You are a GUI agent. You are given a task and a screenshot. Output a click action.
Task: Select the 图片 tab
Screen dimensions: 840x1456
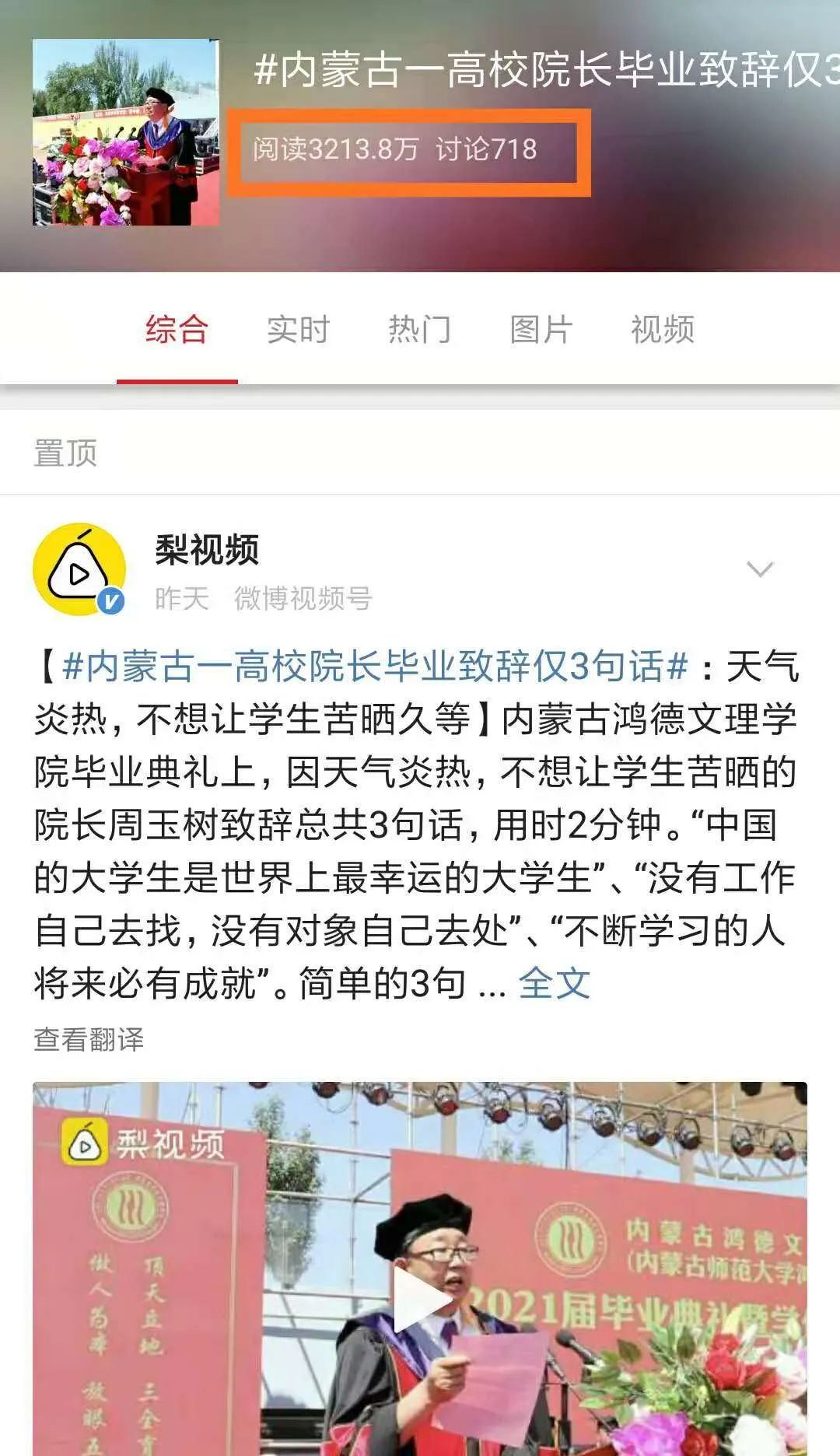(x=541, y=330)
